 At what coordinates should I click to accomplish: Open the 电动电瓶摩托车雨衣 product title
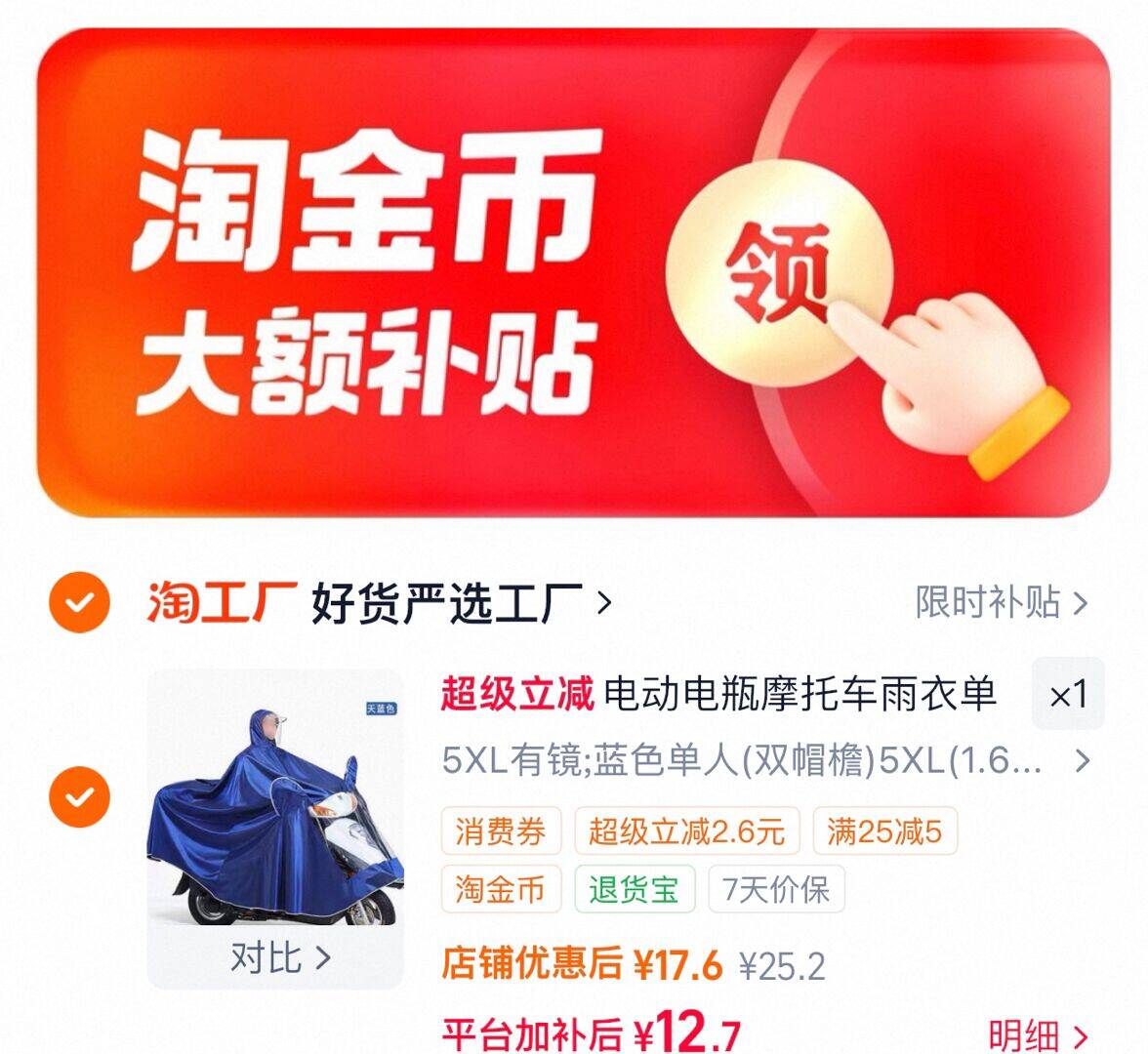800,695
